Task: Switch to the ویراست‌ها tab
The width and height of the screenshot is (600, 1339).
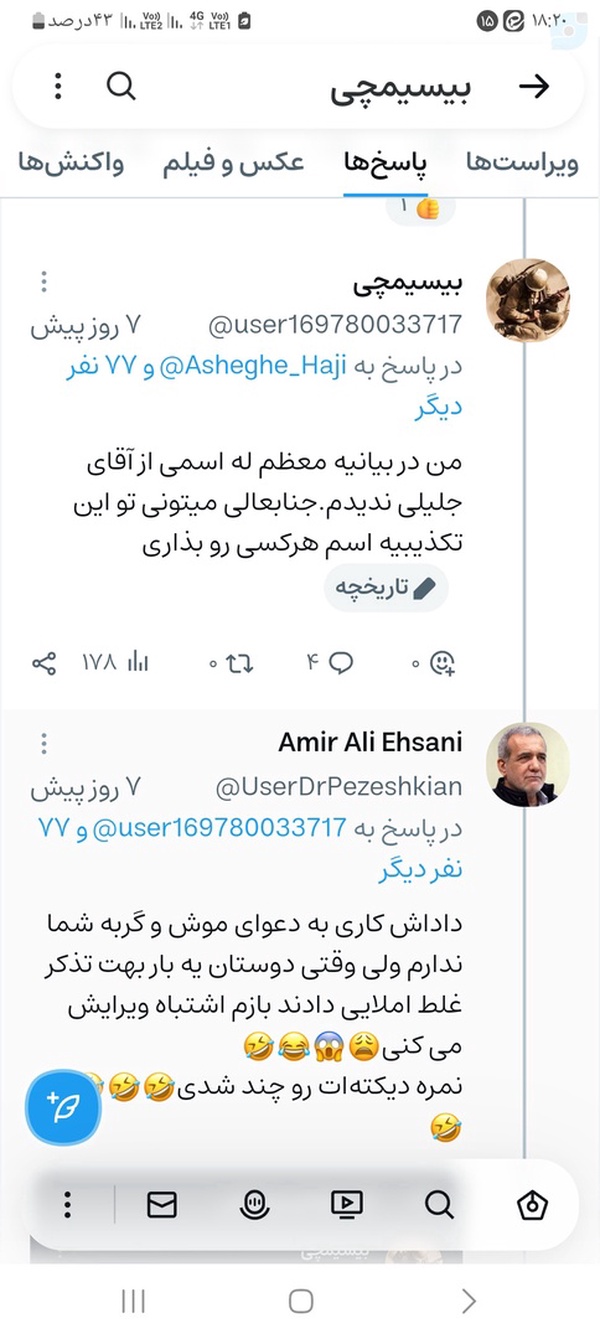Action: tap(522, 164)
